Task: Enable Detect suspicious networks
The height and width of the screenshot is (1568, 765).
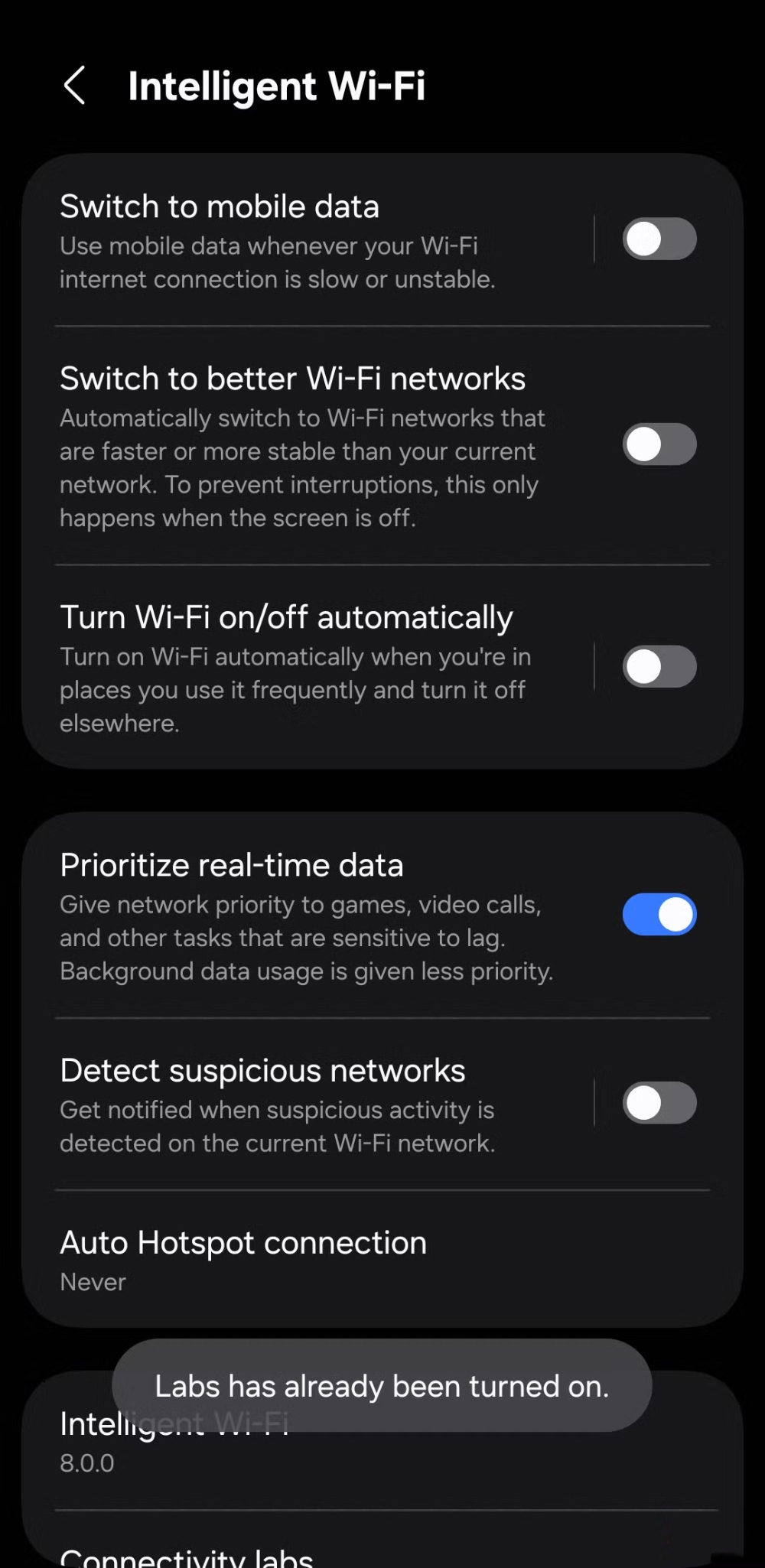Action: pos(659,1103)
